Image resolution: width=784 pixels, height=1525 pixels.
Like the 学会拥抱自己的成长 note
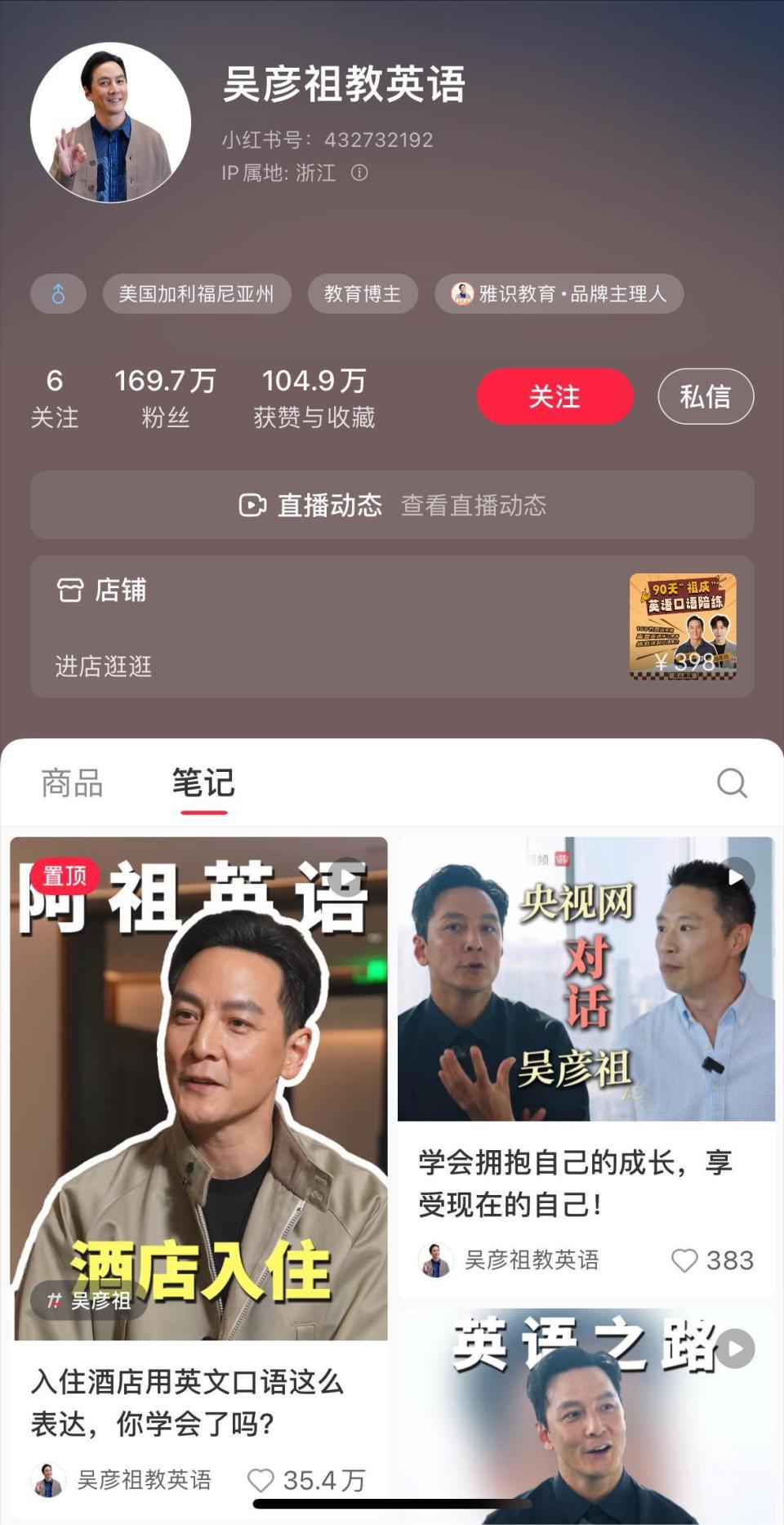click(x=684, y=1260)
